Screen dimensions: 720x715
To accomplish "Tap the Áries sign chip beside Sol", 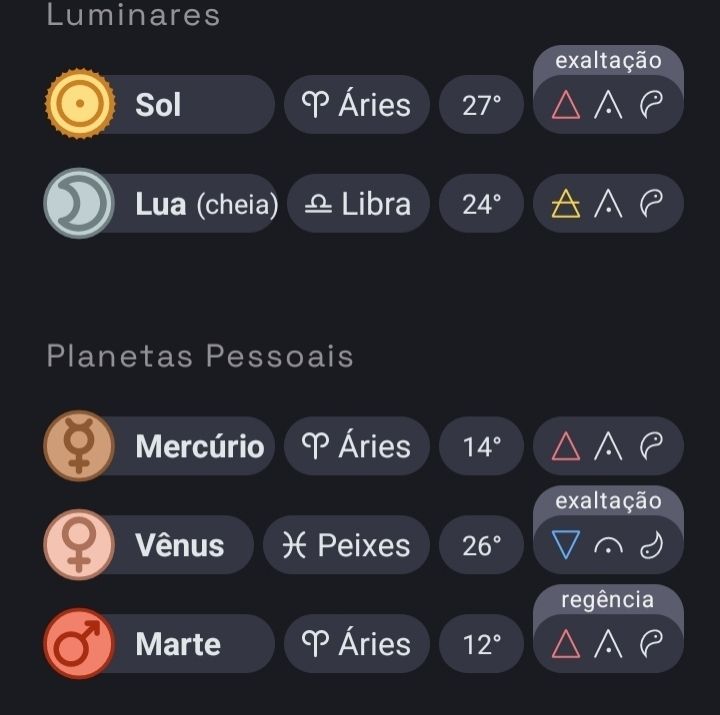I will (357, 105).
